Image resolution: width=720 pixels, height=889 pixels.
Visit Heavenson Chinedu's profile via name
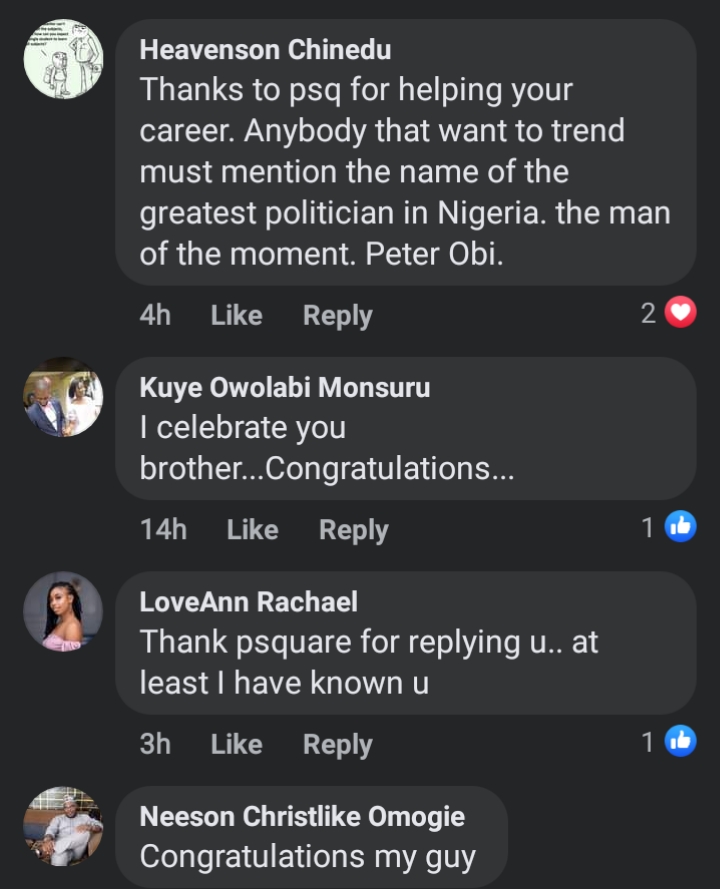[265, 49]
